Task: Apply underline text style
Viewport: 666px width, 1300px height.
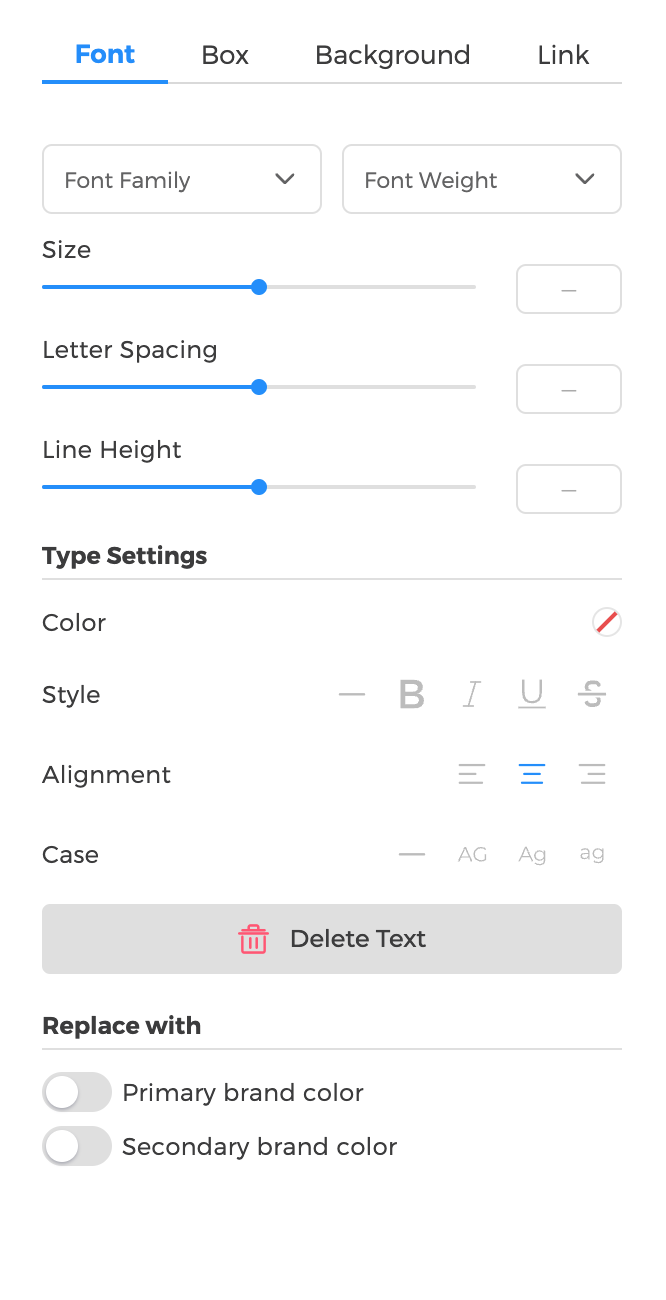Action: pyautogui.click(x=532, y=694)
